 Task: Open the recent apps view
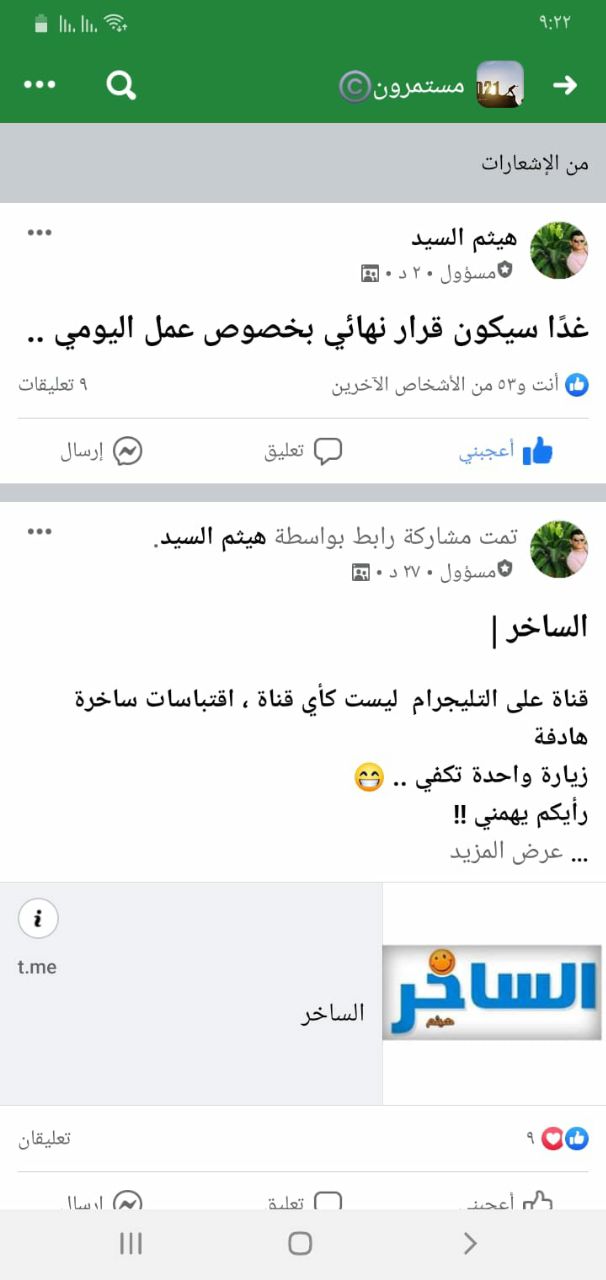click(130, 1243)
